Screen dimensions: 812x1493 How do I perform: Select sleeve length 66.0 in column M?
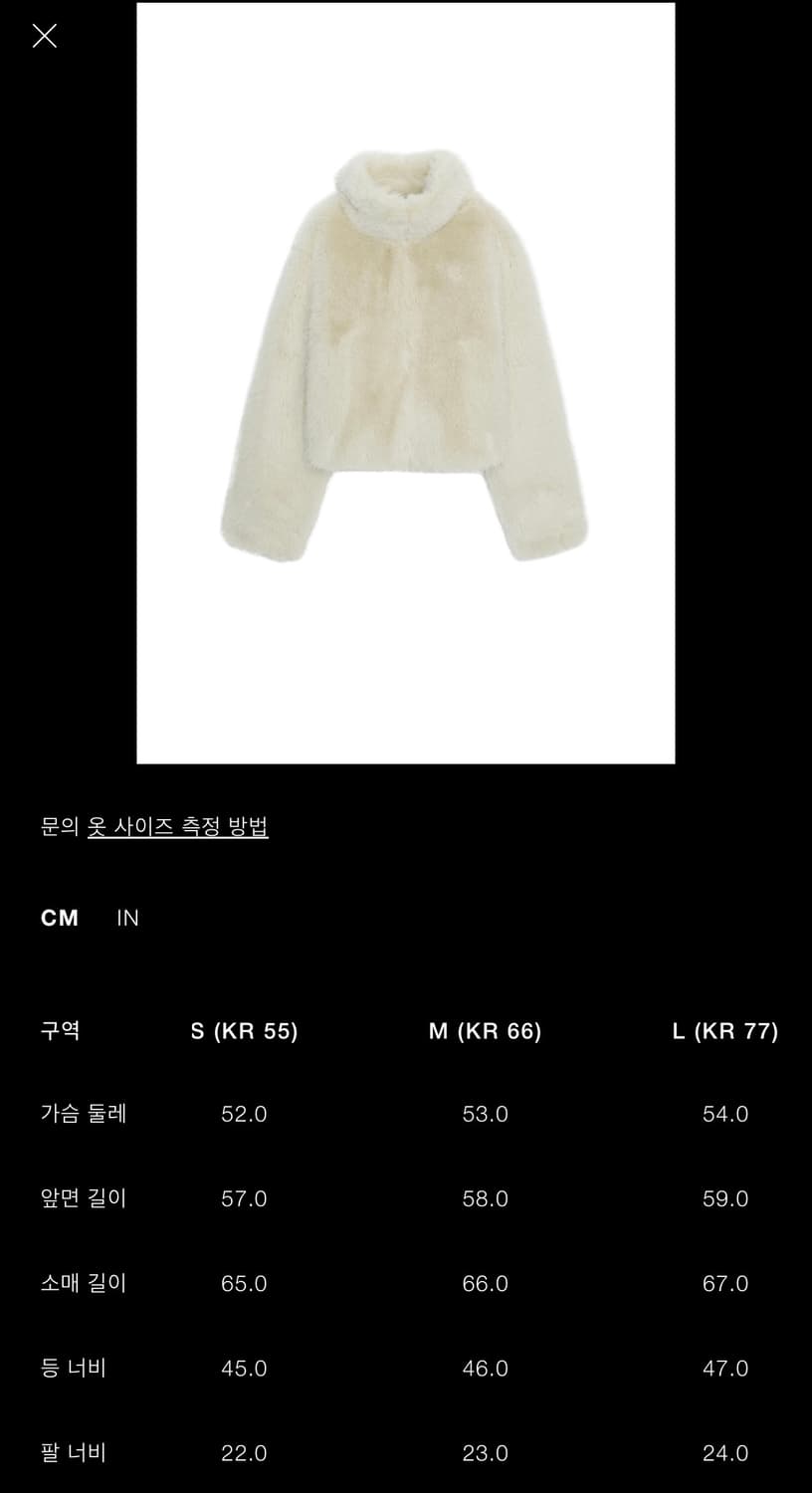[485, 1283]
